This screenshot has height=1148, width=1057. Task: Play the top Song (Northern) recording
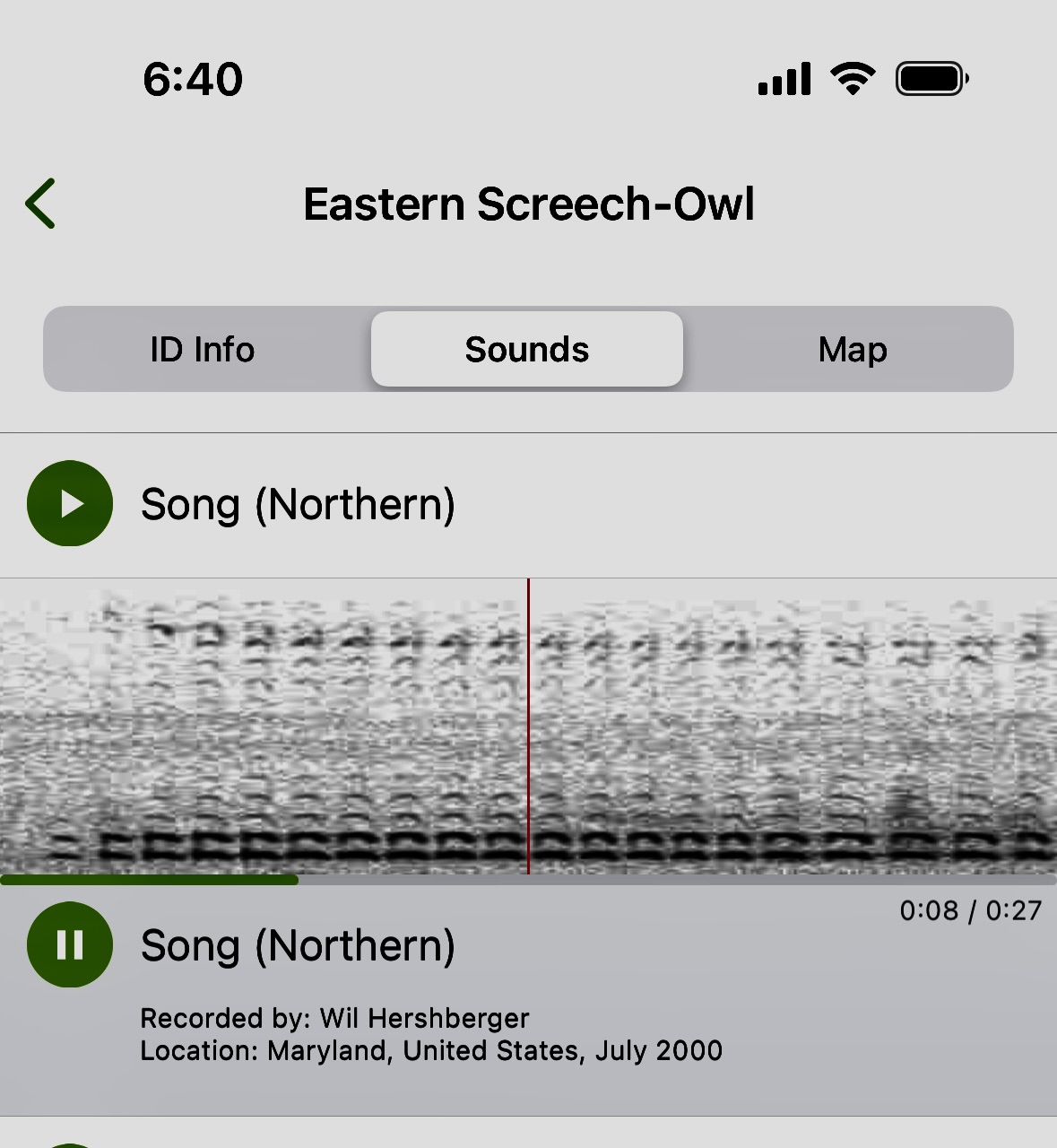[x=70, y=503]
